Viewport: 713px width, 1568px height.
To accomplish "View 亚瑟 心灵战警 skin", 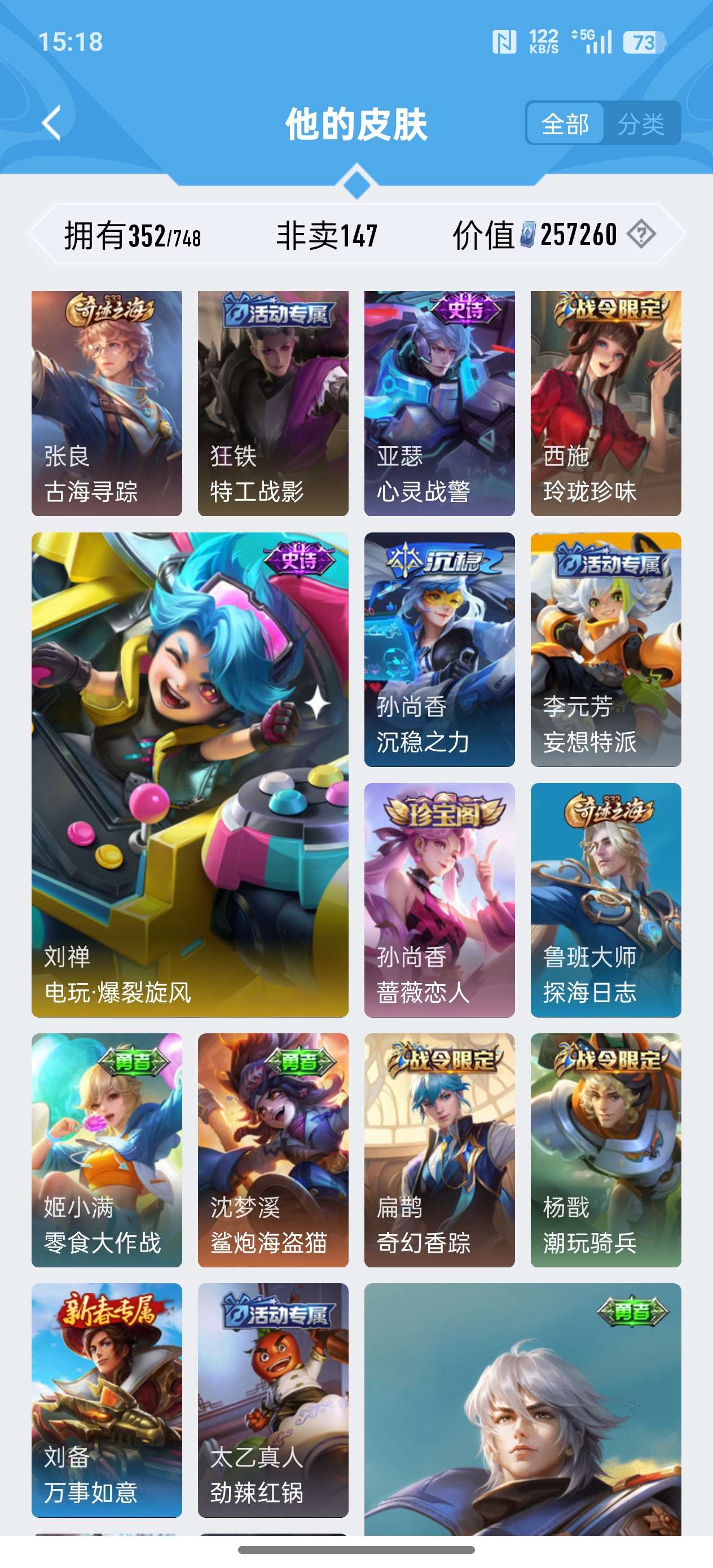I will coord(439,403).
